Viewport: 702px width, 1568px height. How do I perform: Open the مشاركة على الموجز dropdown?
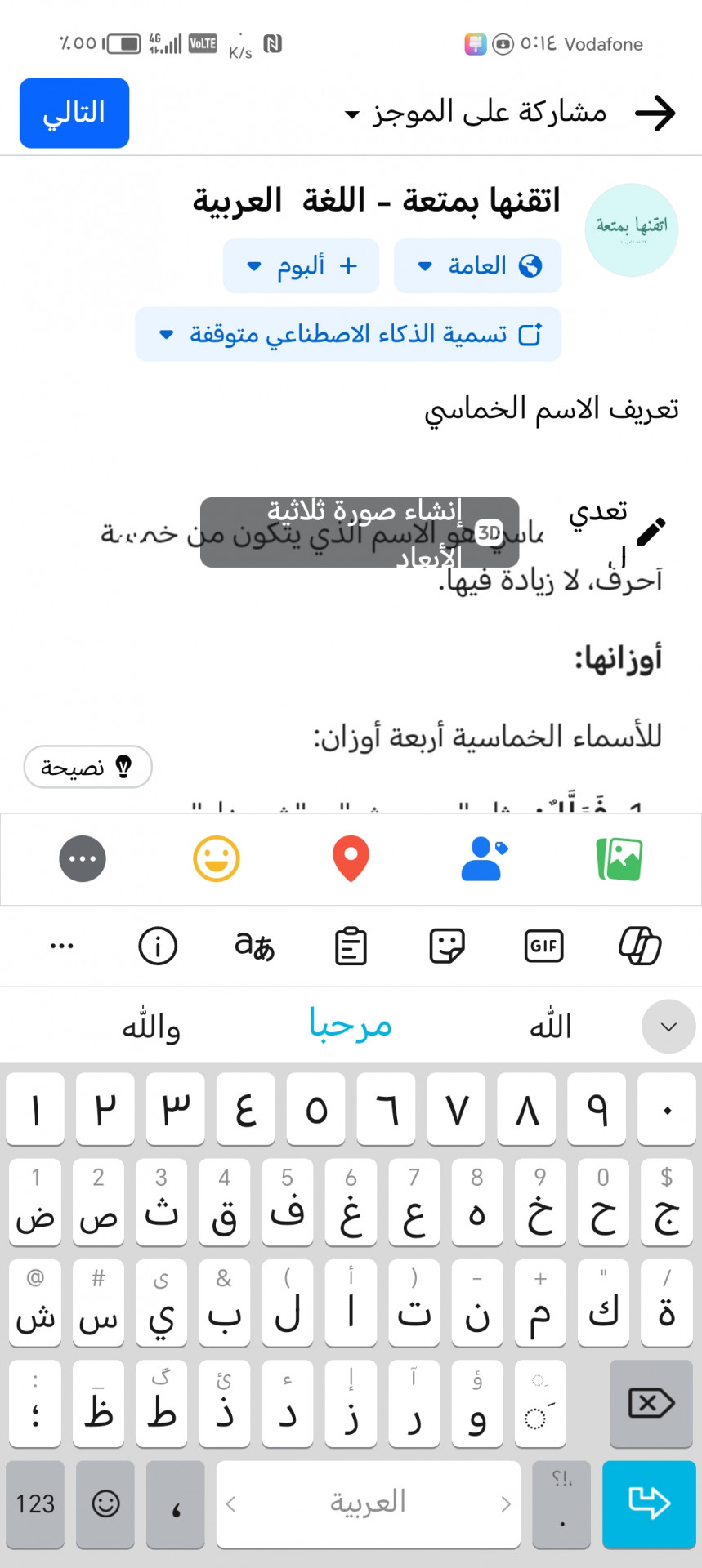tap(476, 113)
